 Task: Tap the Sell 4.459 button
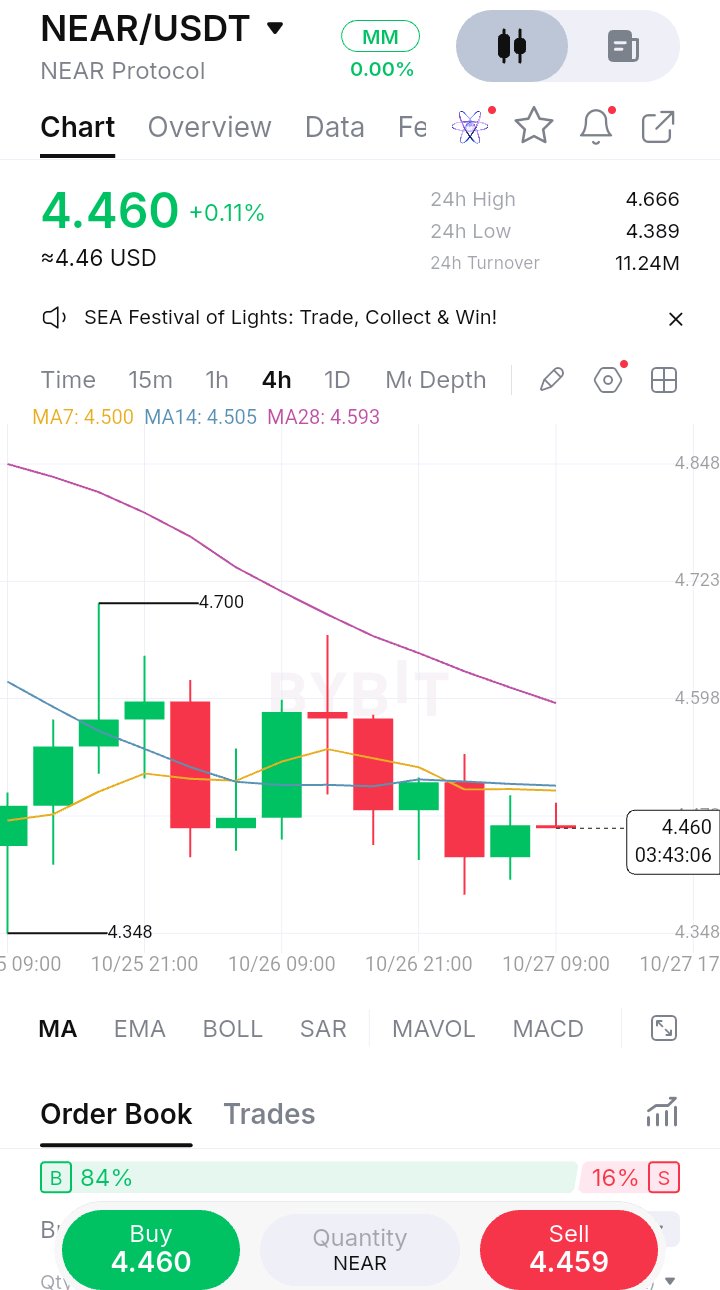[569, 1249]
